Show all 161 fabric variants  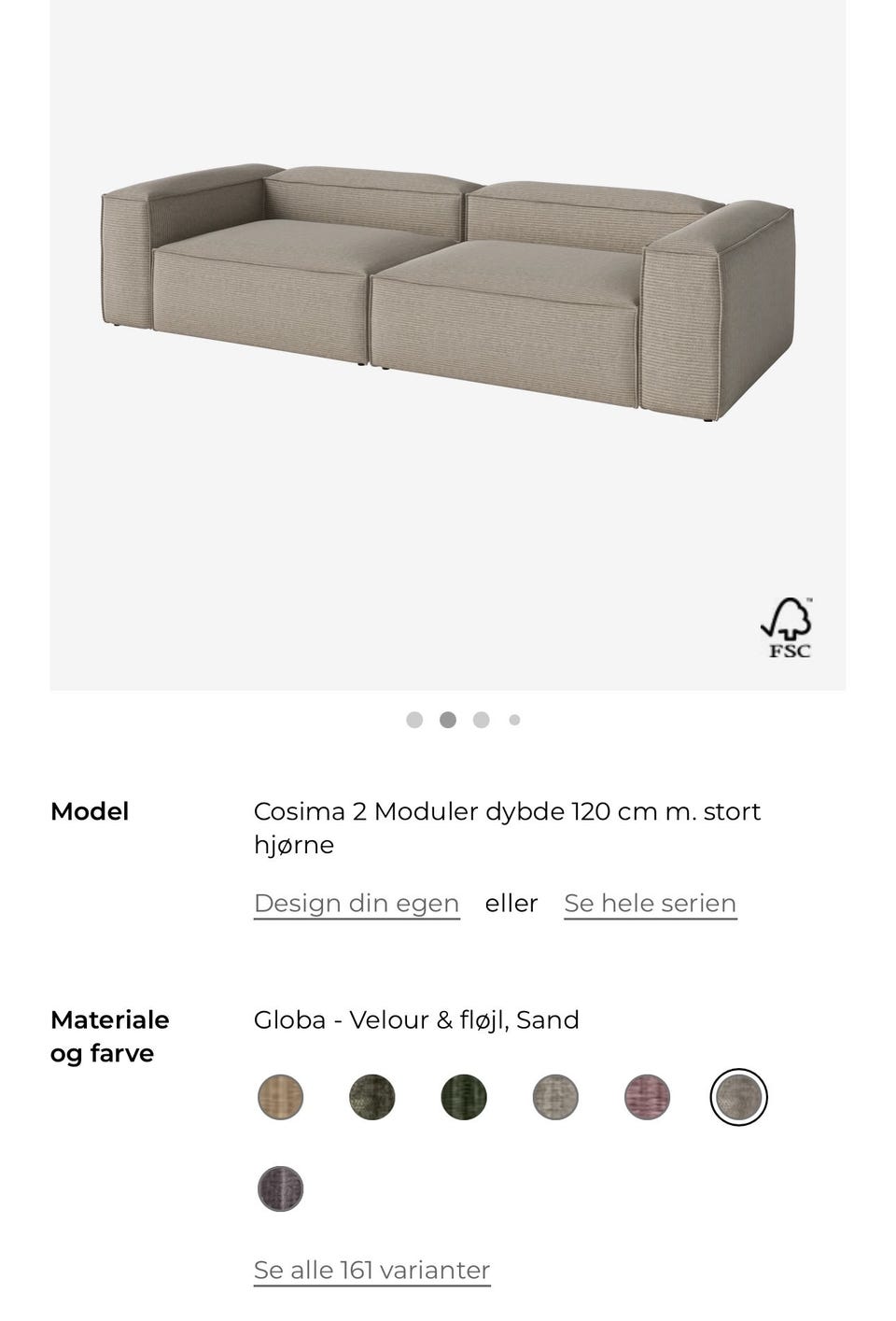pyautogui.click(x=371, y=1270)
